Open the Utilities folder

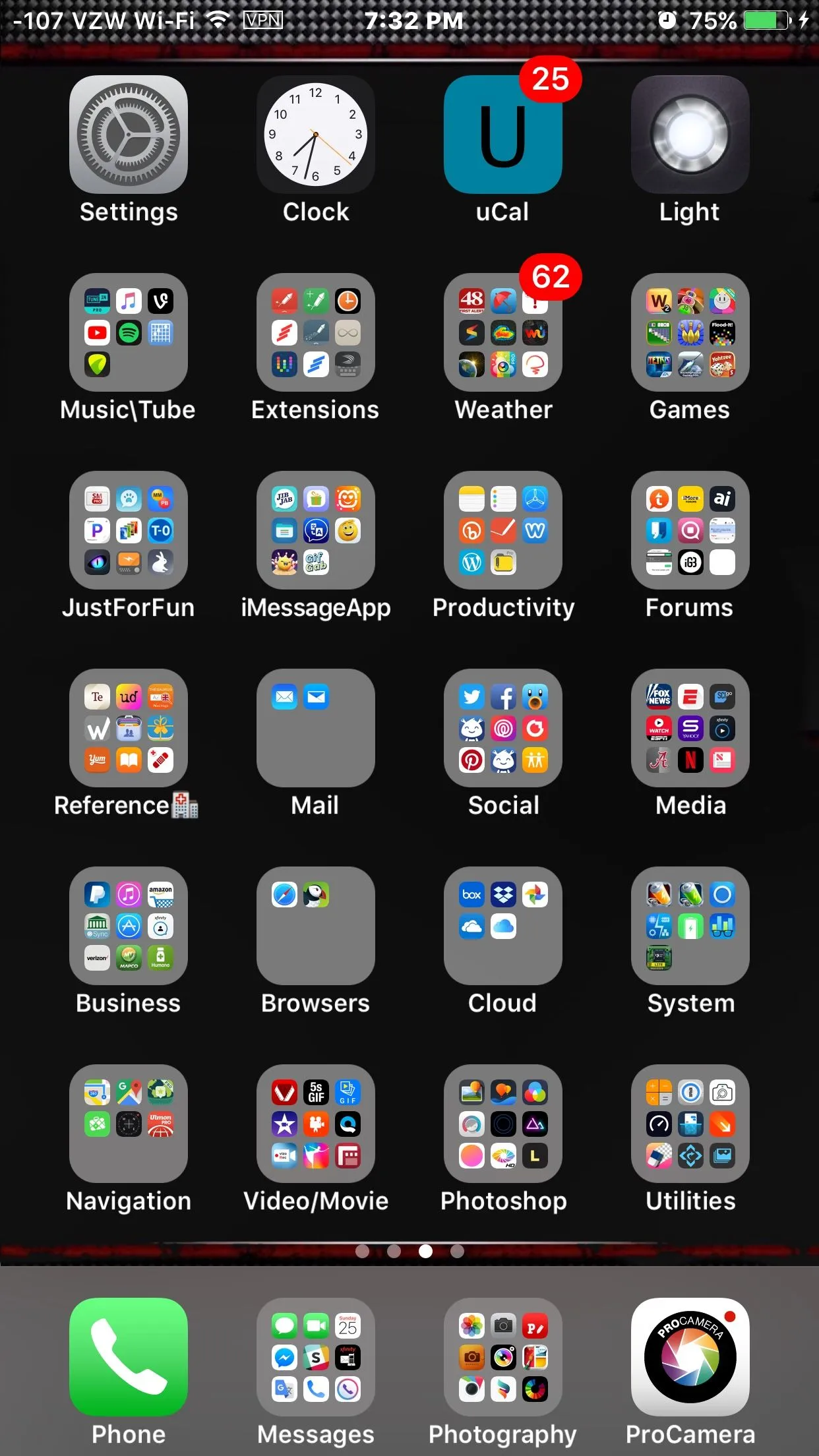(690, 1124)
